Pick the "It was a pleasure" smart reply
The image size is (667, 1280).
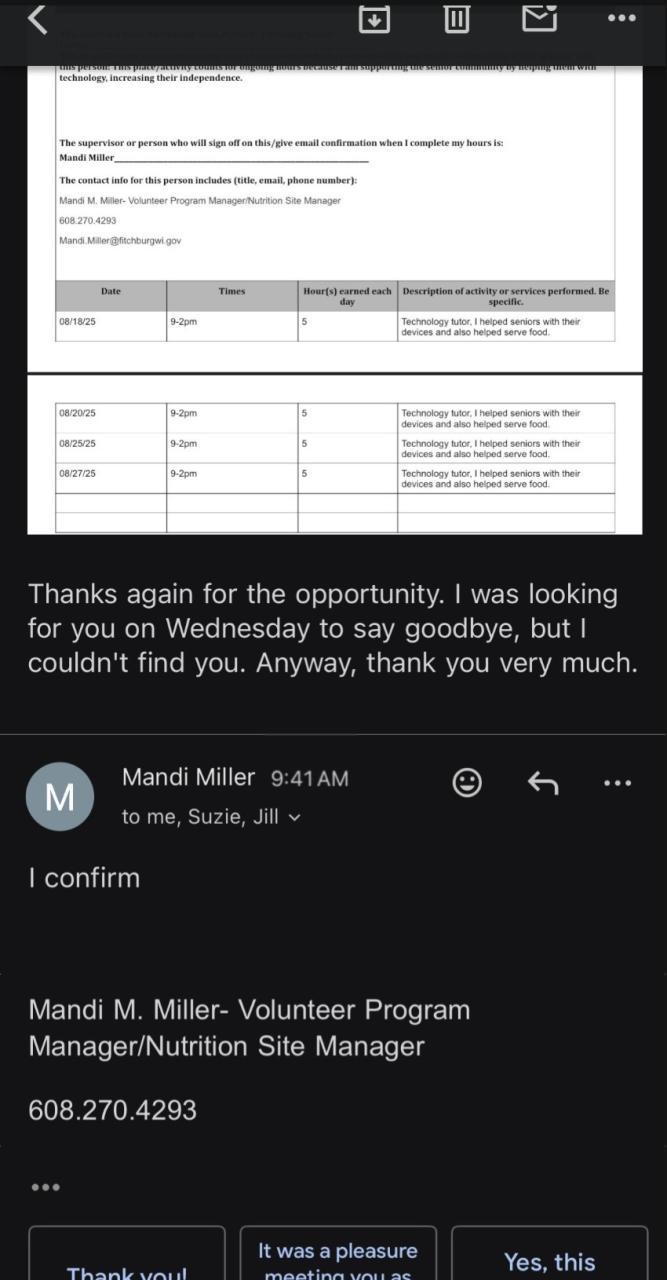point(338,1260)
